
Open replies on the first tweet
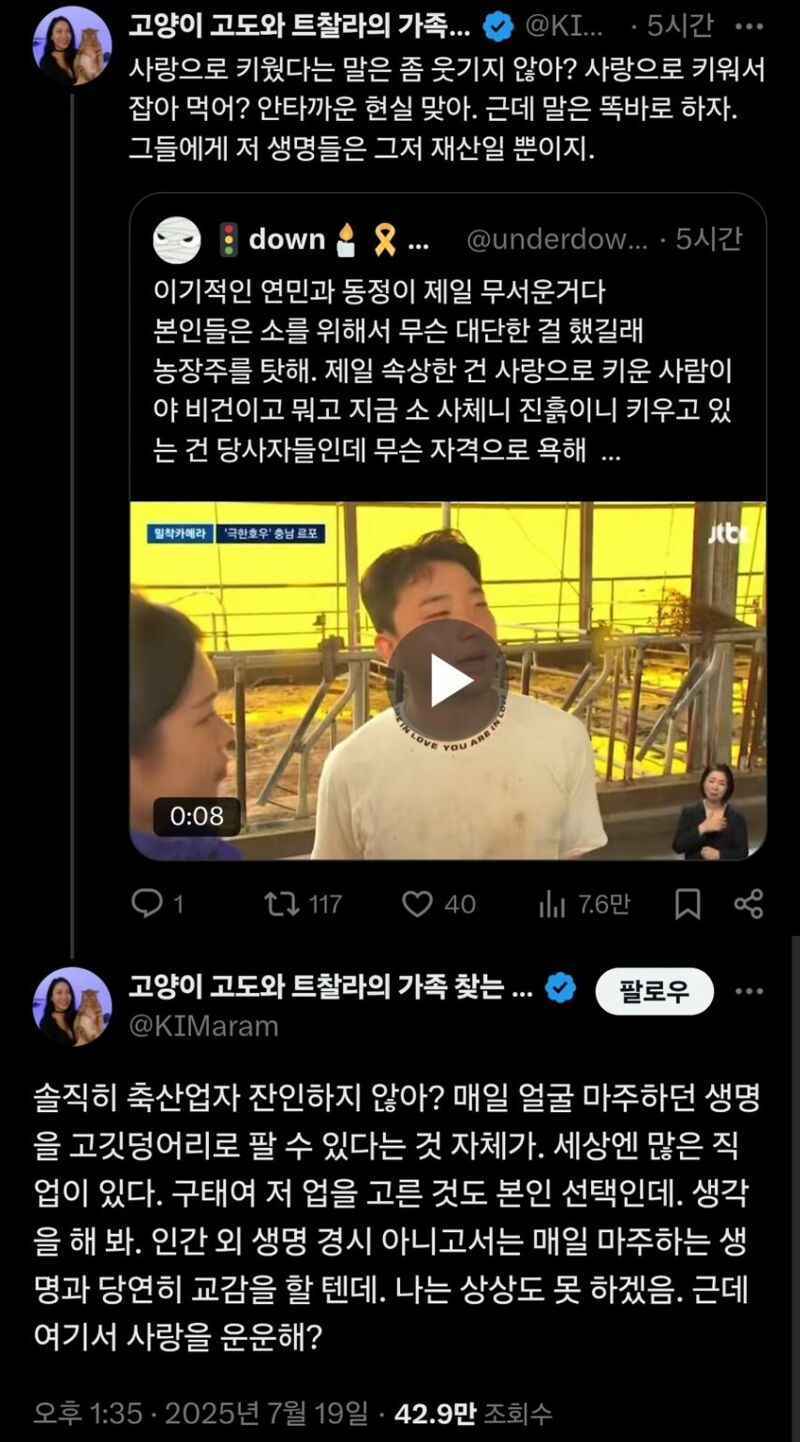[x=147, y=904]
